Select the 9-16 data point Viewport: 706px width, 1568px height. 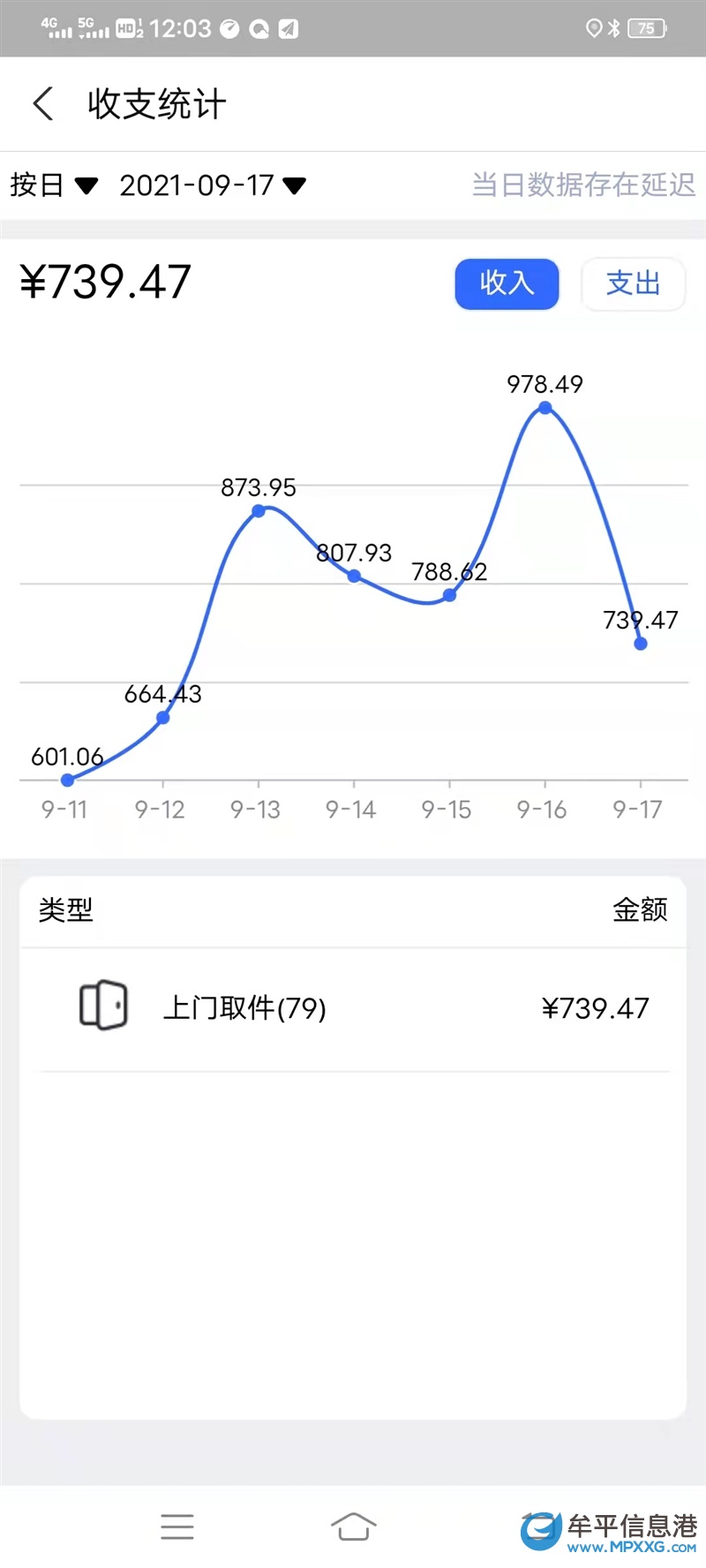545,408
